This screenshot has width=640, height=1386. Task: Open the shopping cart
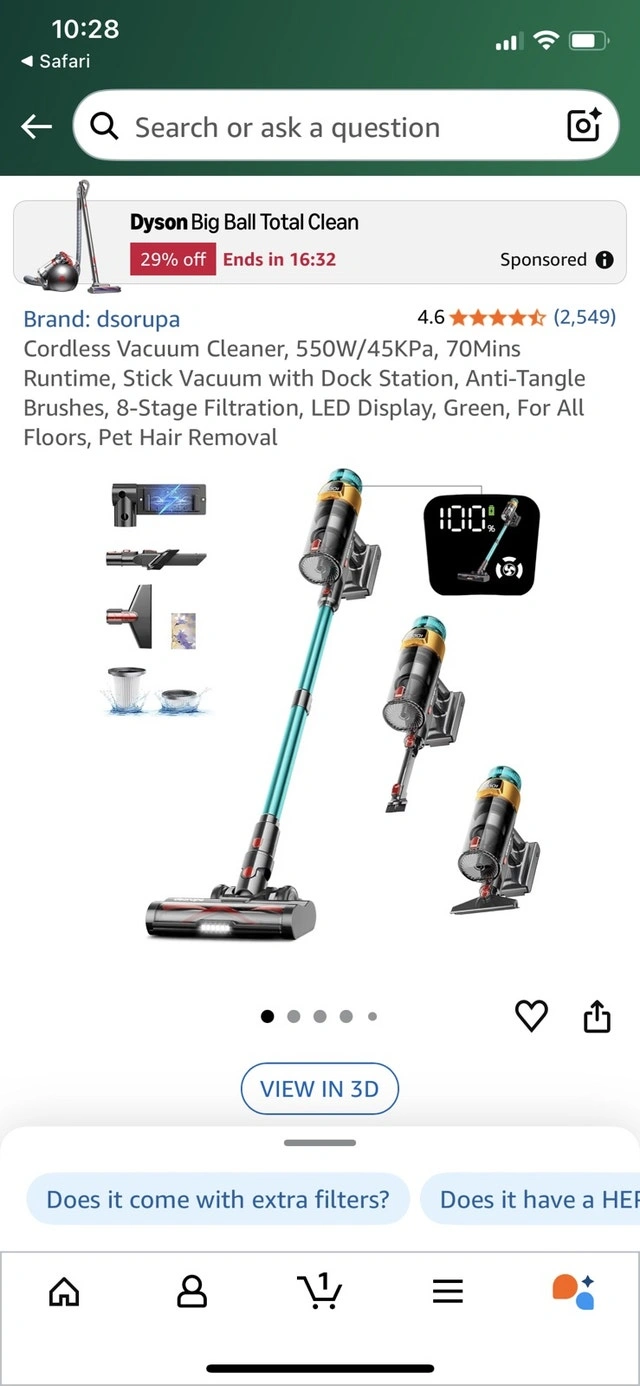[320, 1292]
